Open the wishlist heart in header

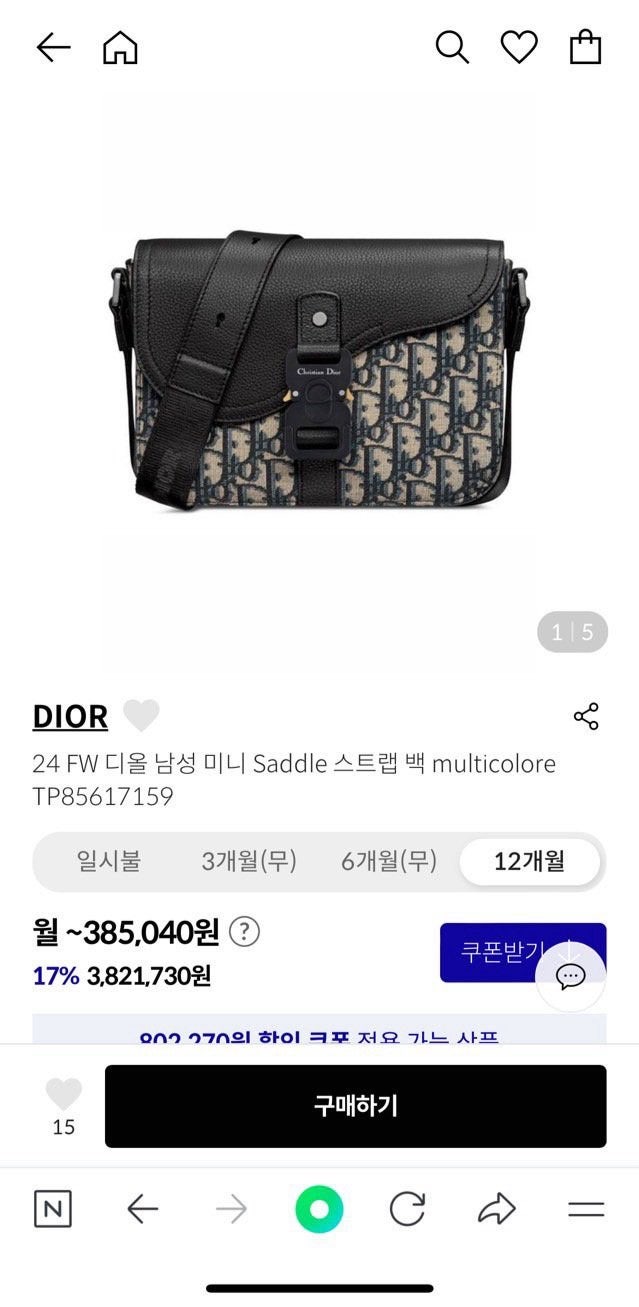coord(519,47)
